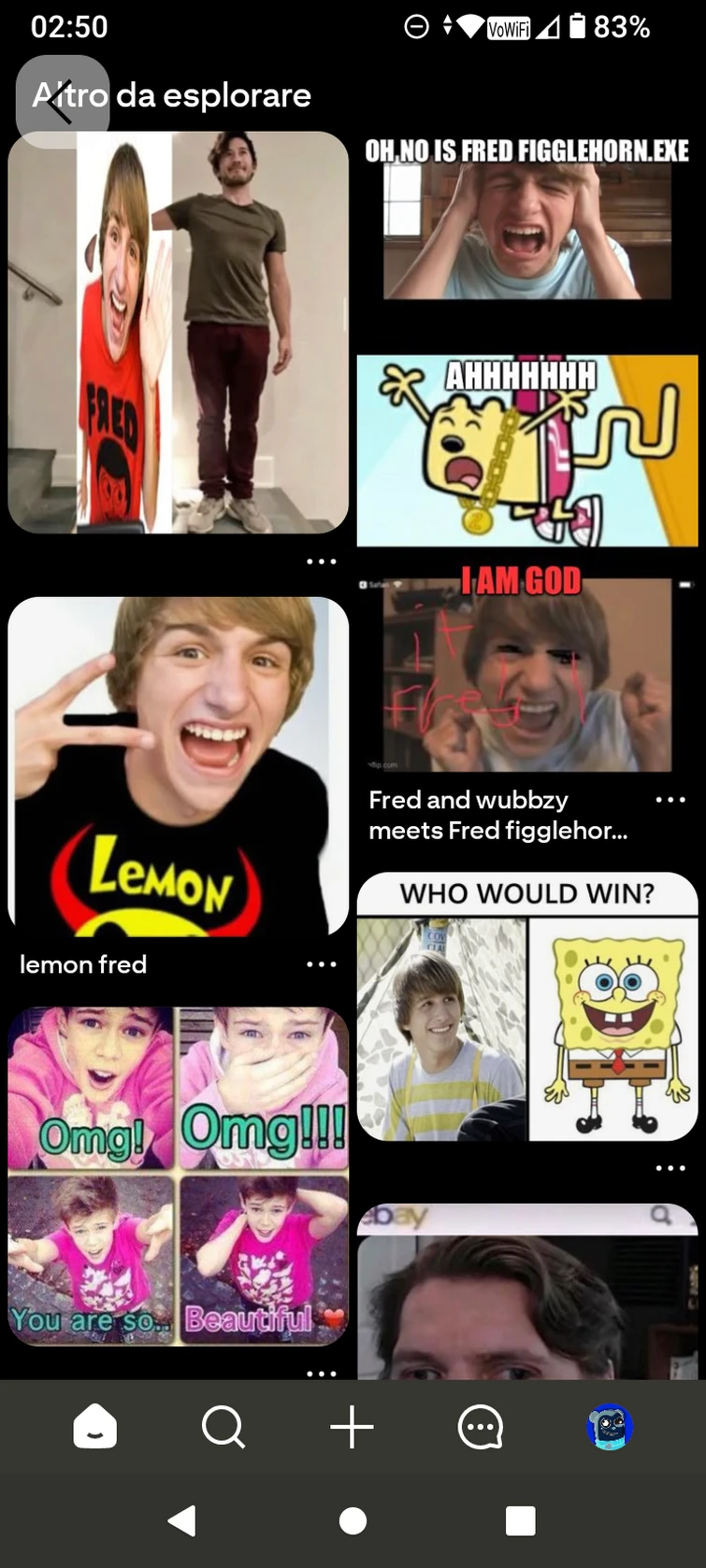This screenshot has width=706, height=1568.
Task: Open options for Fred and wubbzy pin
Action: tap(670, 800)
